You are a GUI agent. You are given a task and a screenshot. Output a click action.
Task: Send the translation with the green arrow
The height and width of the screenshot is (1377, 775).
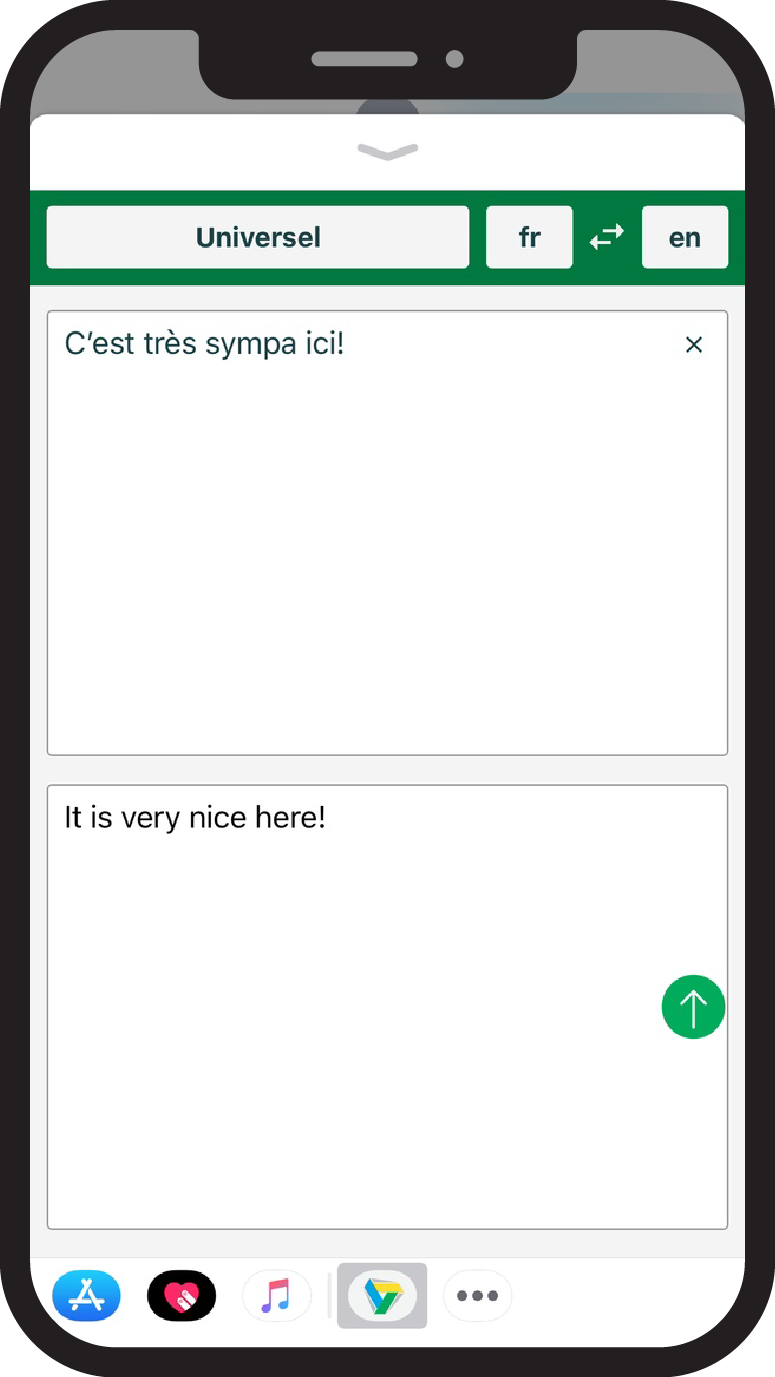tap(693, 1006)
